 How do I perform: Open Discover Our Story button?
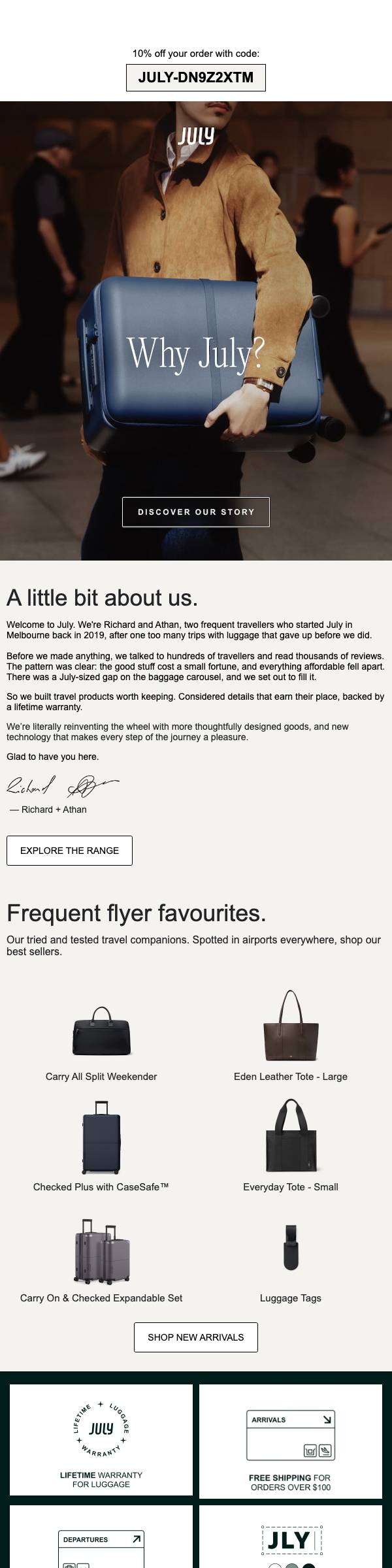(x=196, y=512)
